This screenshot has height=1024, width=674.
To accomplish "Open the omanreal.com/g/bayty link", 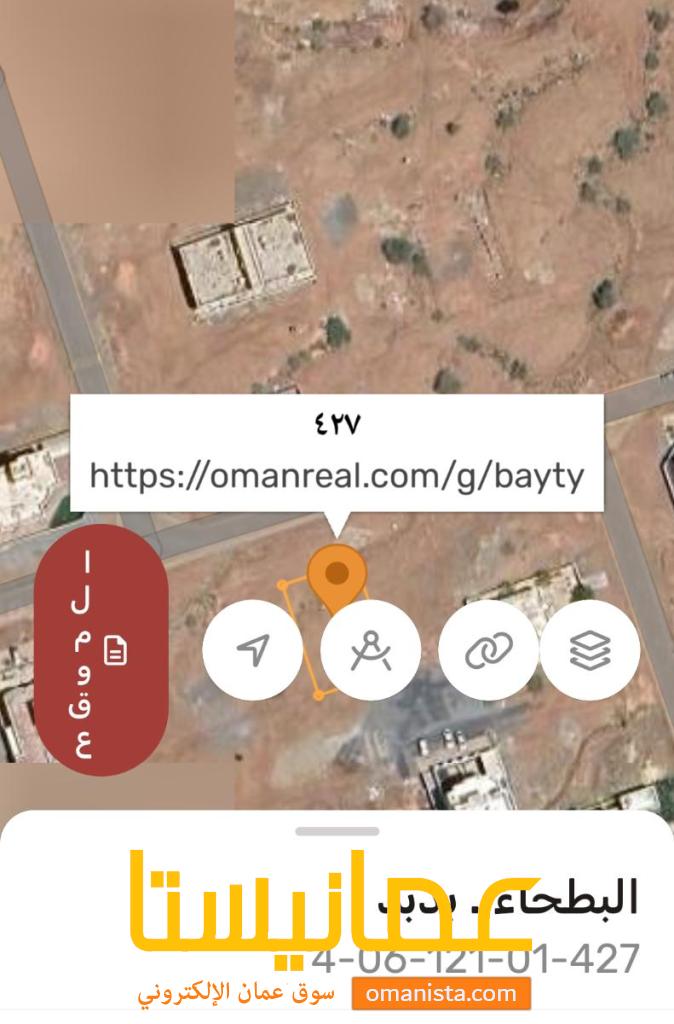I will point(336,474).
